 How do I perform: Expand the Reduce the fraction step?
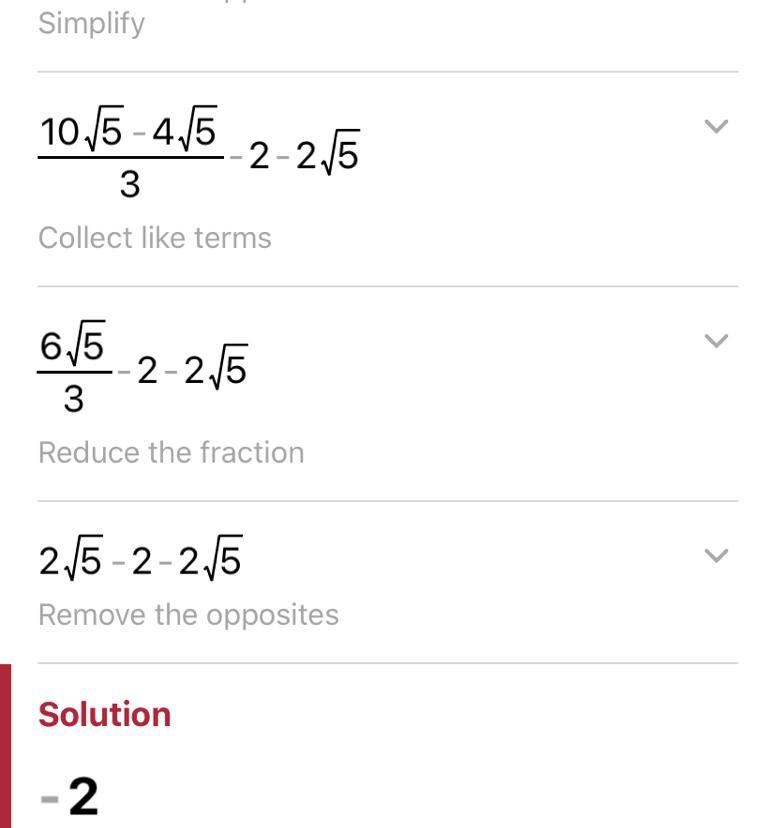tap(715, 341)
